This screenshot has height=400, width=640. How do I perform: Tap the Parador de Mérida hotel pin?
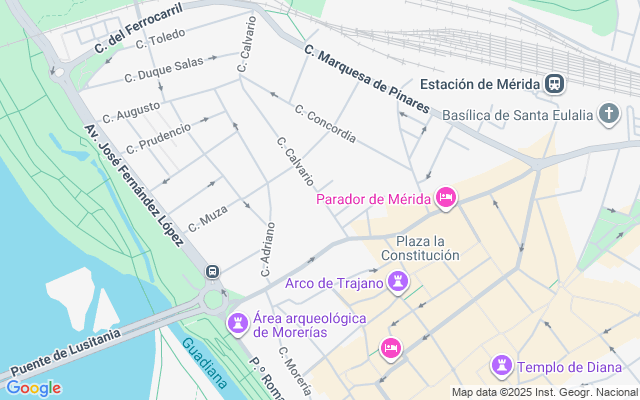click(x=446, y=199)
